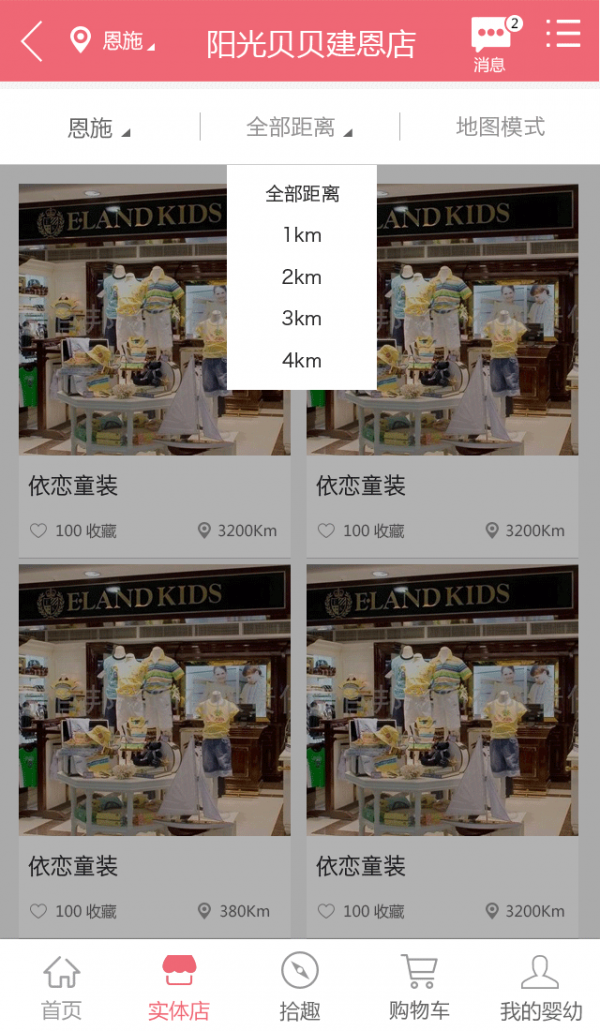
Task: Go to the 首页 home tab
Action: (x=61, y=985)
